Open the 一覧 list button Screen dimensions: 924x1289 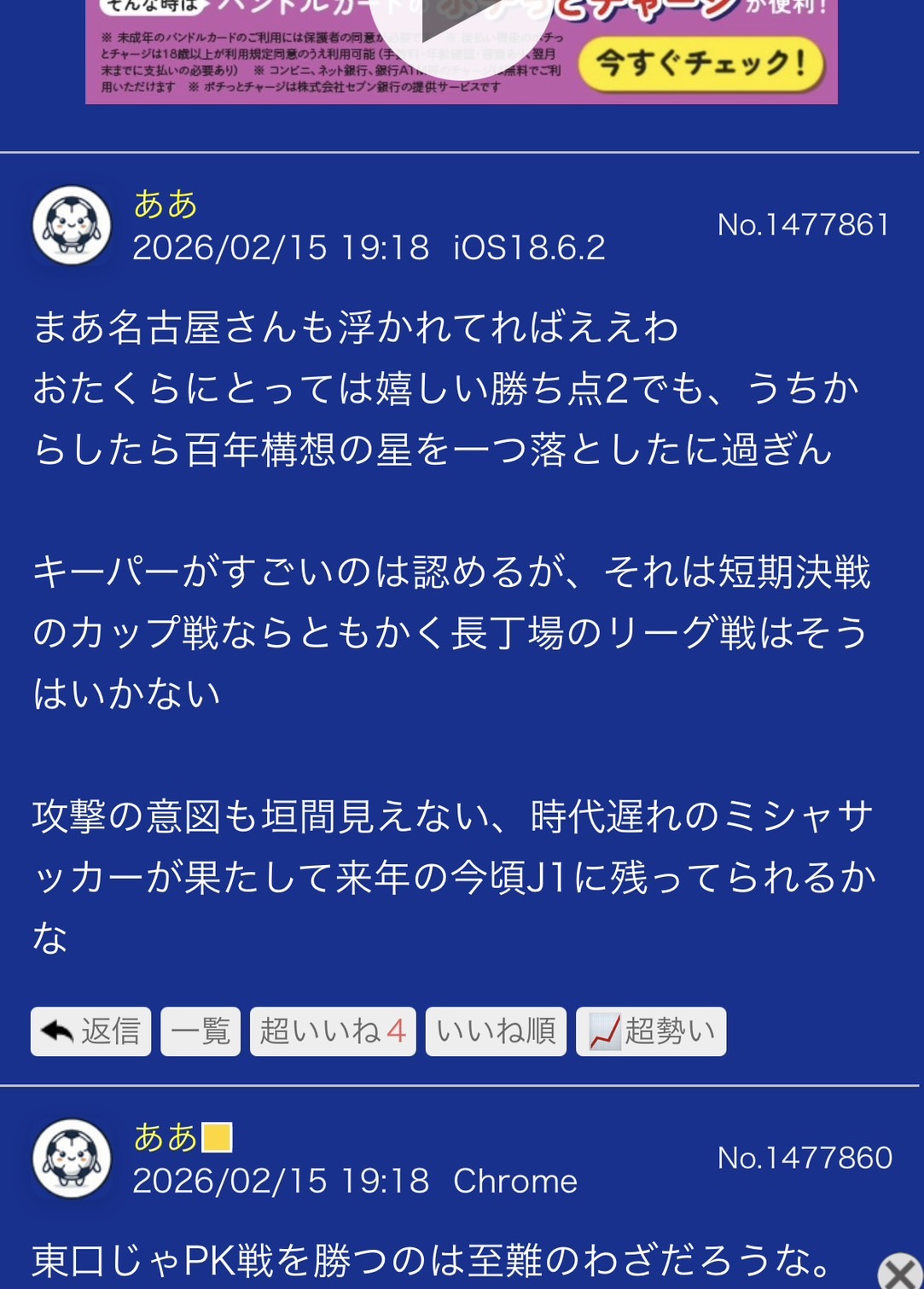pos(200,1031)
